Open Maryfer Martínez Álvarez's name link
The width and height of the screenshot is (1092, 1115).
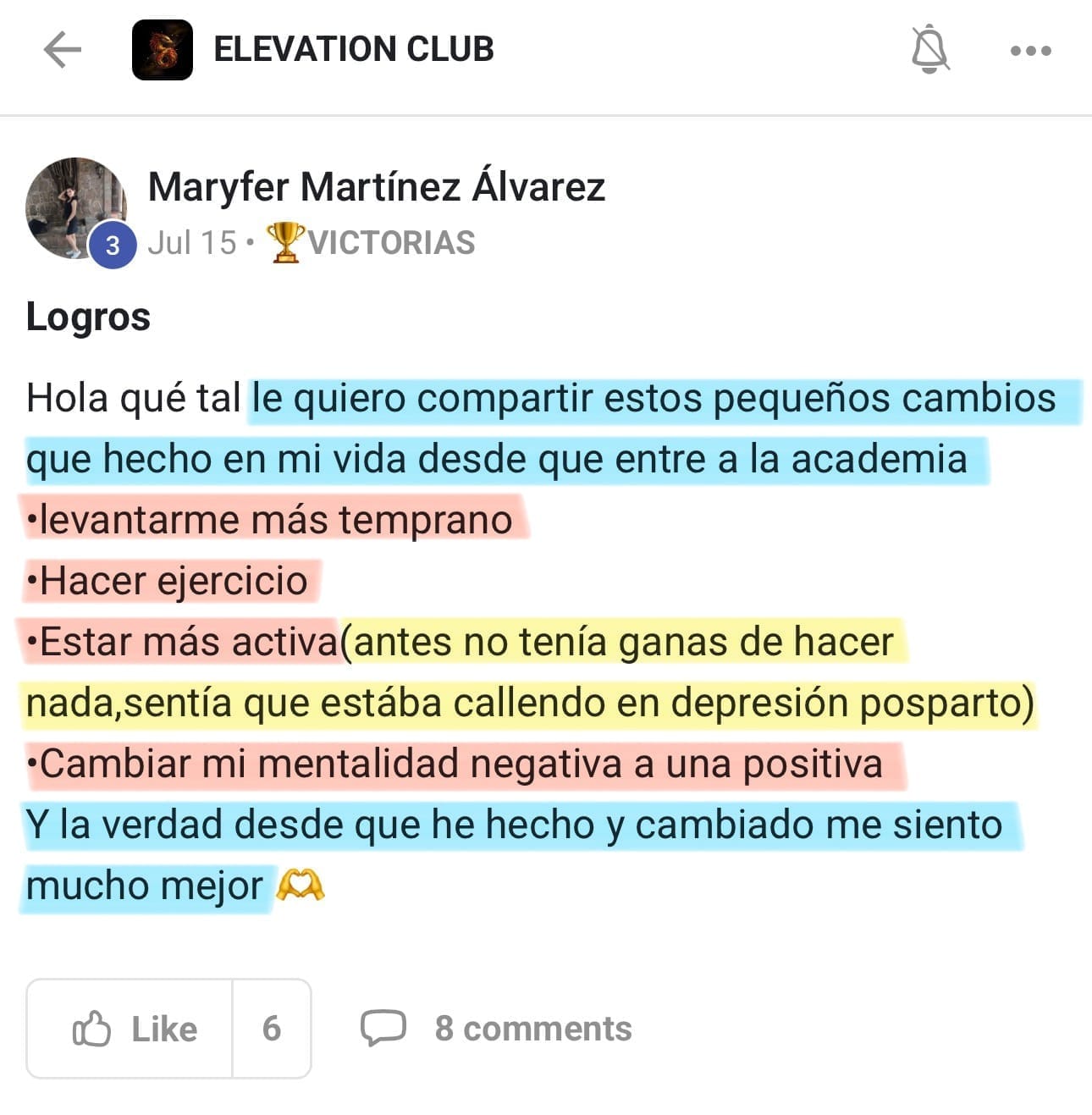377,187
